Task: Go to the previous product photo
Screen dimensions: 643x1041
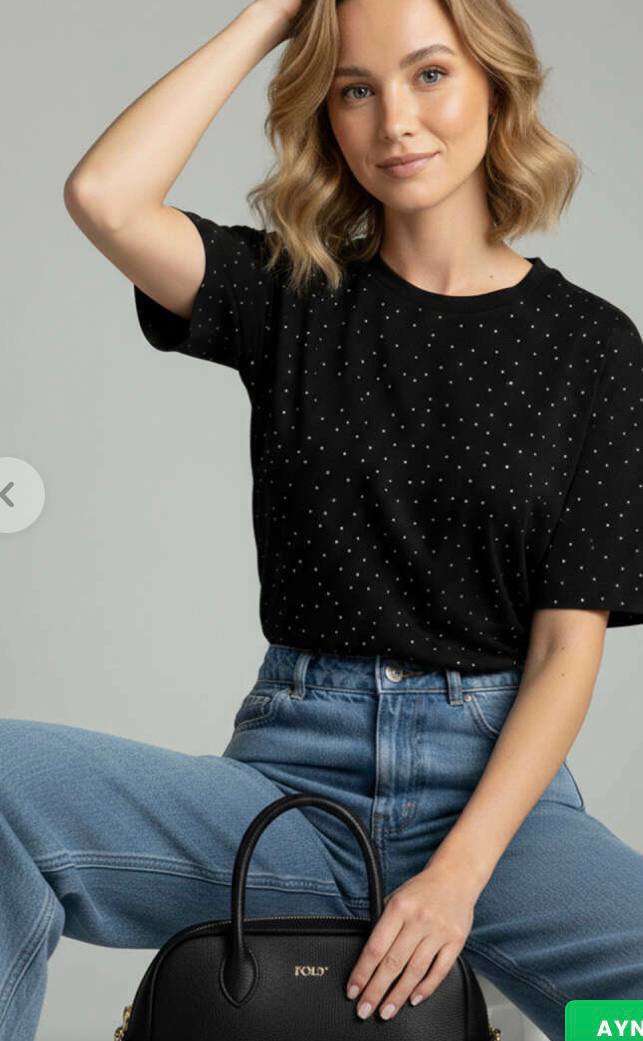Action: point(16,495)
